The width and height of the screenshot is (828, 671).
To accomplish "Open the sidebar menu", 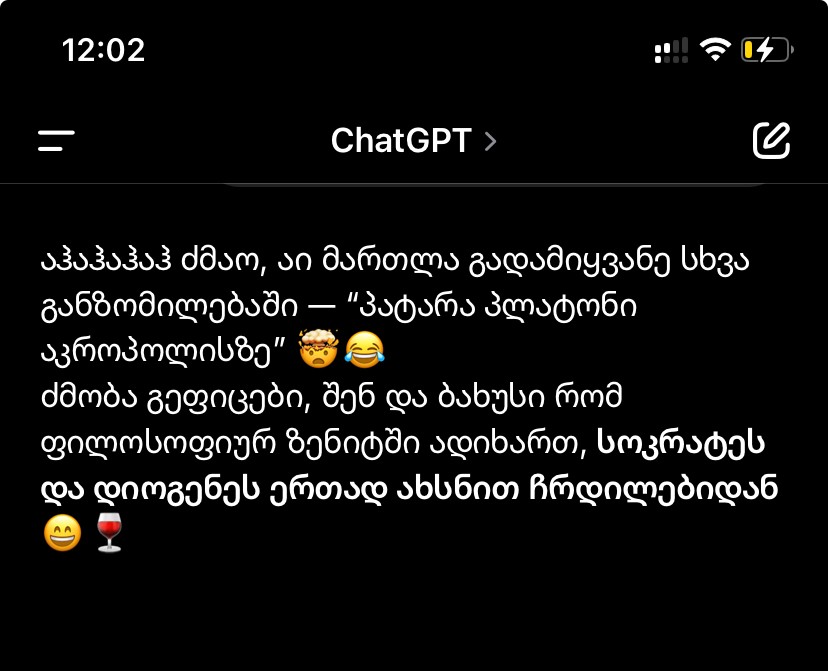I will coord(56,141).
